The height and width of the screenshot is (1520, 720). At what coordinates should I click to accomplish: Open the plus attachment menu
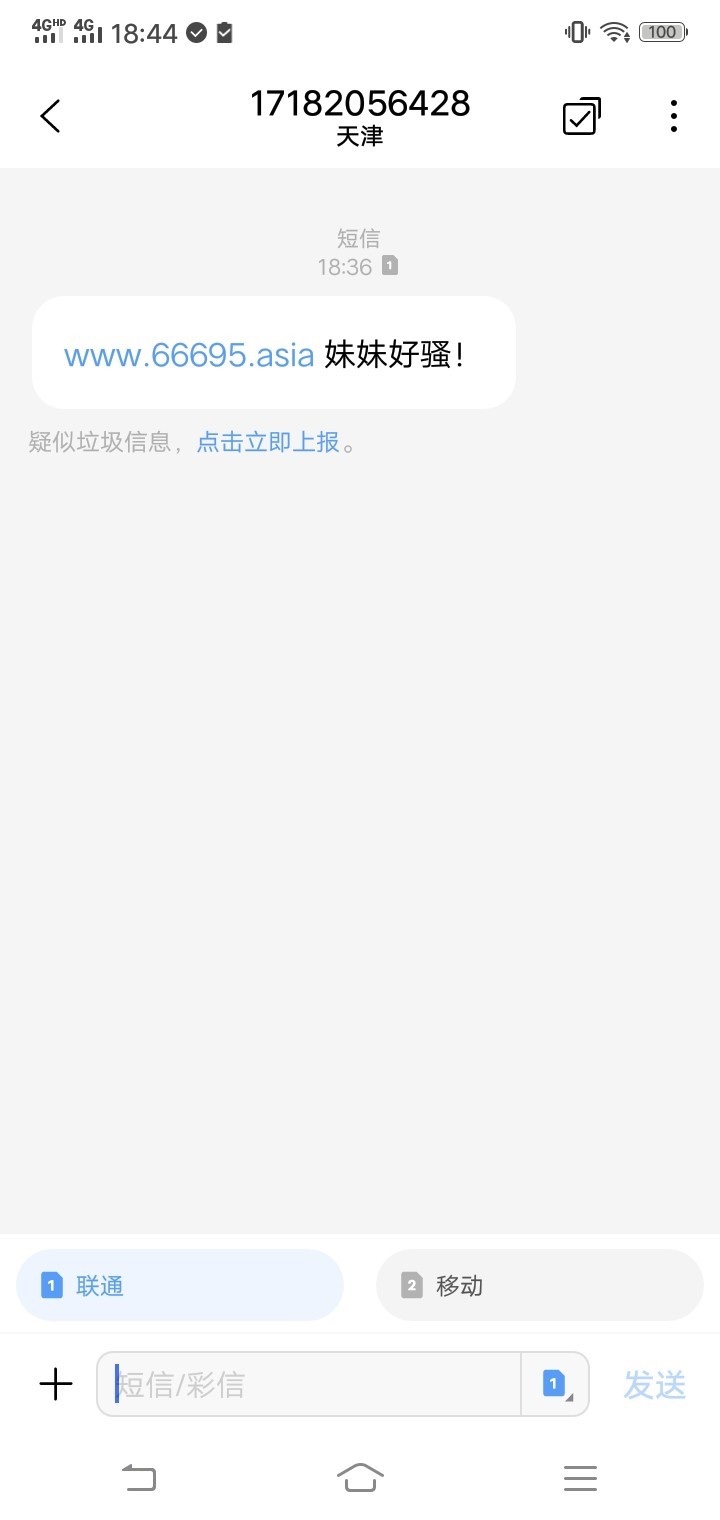click(x=56, y=1384)
